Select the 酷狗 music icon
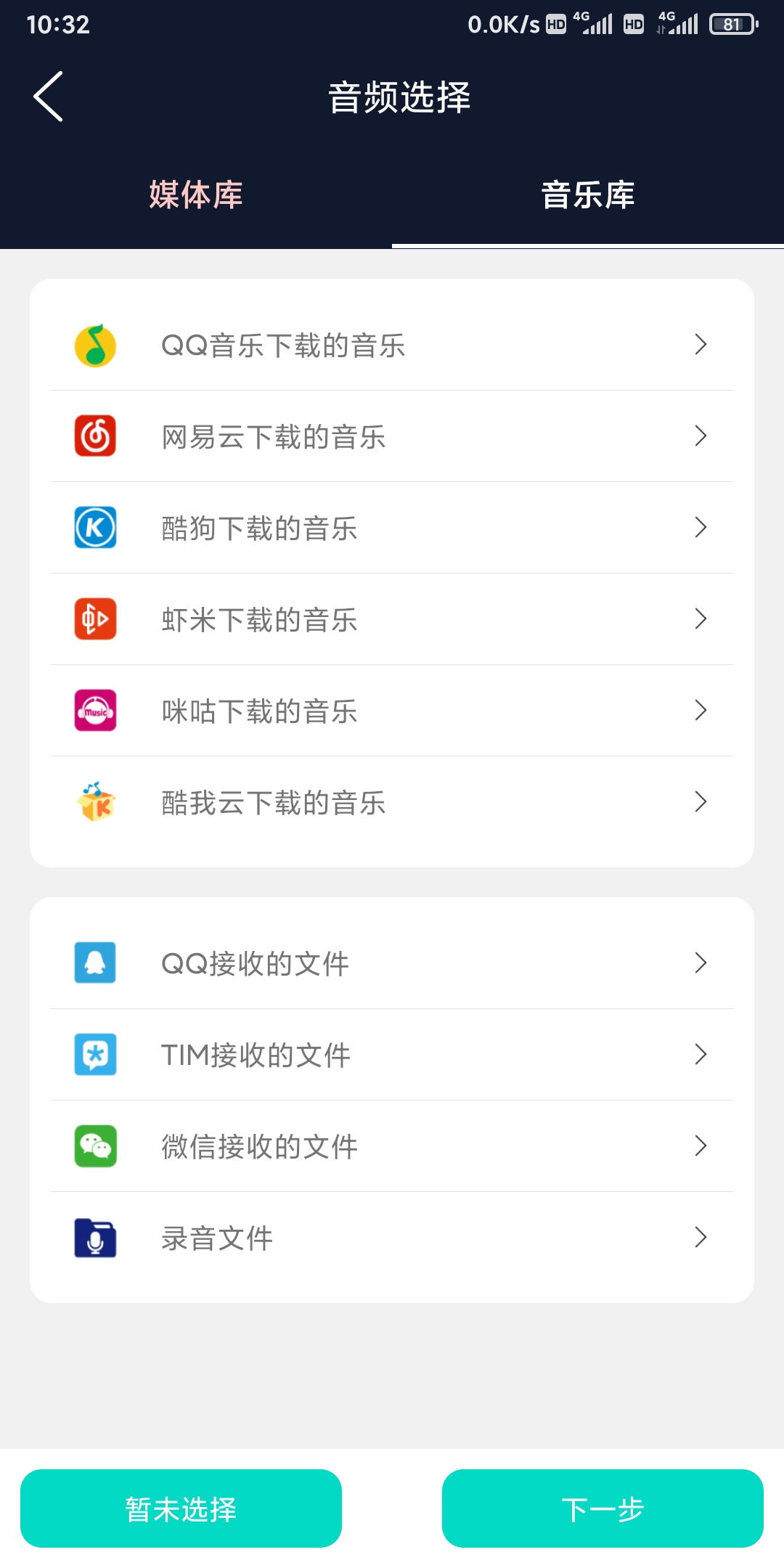The width and height of the screenshot is (784, 1568). (93, 528)
